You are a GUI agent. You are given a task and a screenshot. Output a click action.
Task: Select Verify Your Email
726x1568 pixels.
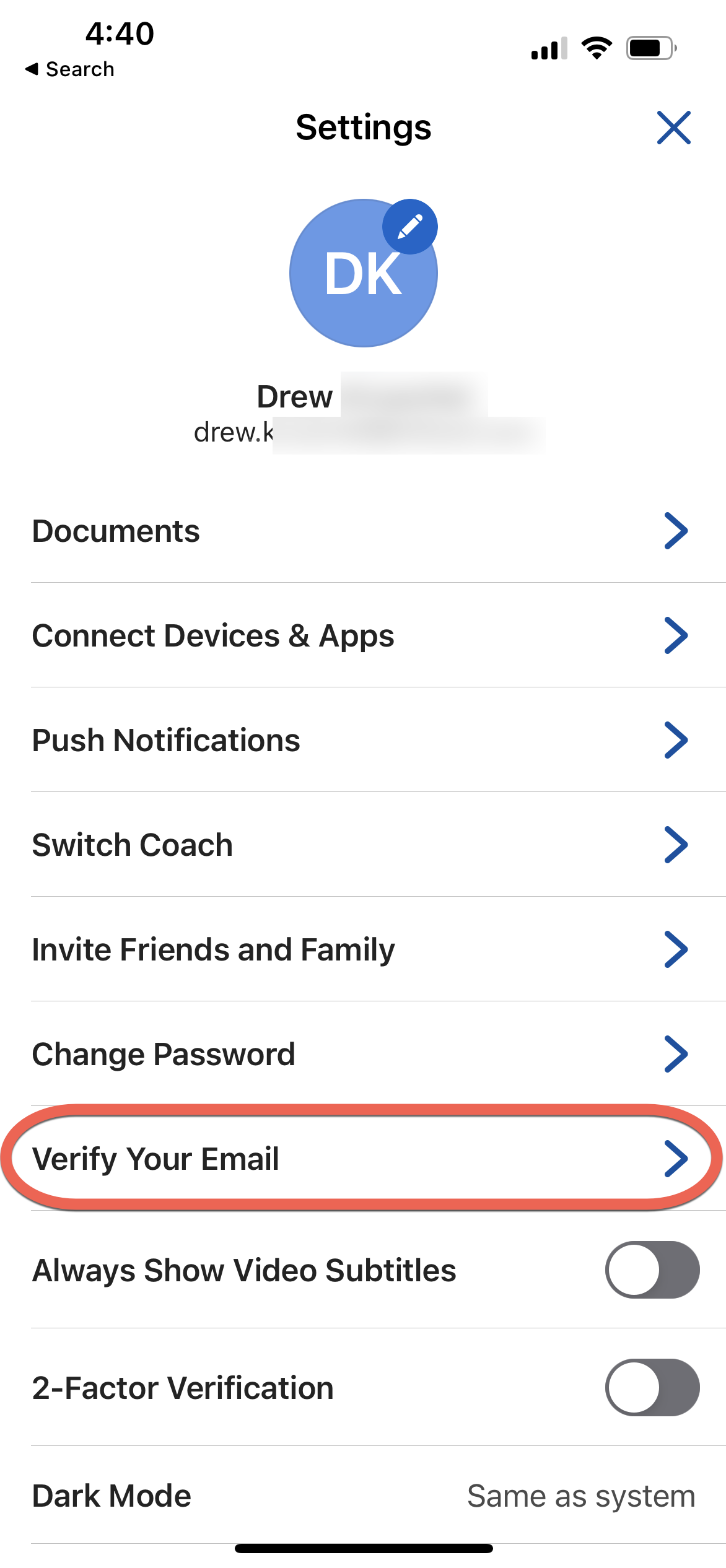[x=363, y=1159]
